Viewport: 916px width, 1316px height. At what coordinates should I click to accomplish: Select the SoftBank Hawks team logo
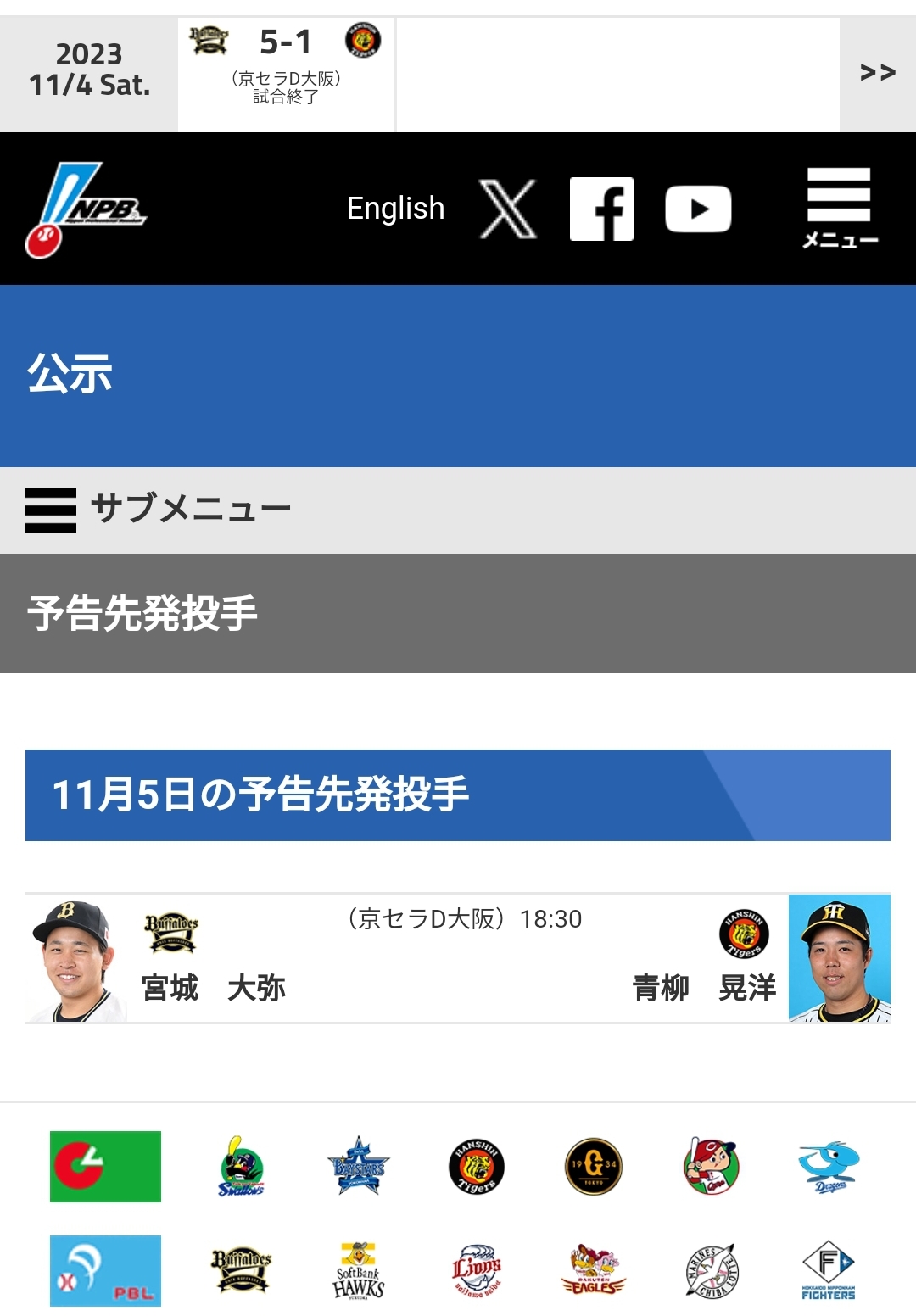pyautogui.click(x=359, y=1270)
